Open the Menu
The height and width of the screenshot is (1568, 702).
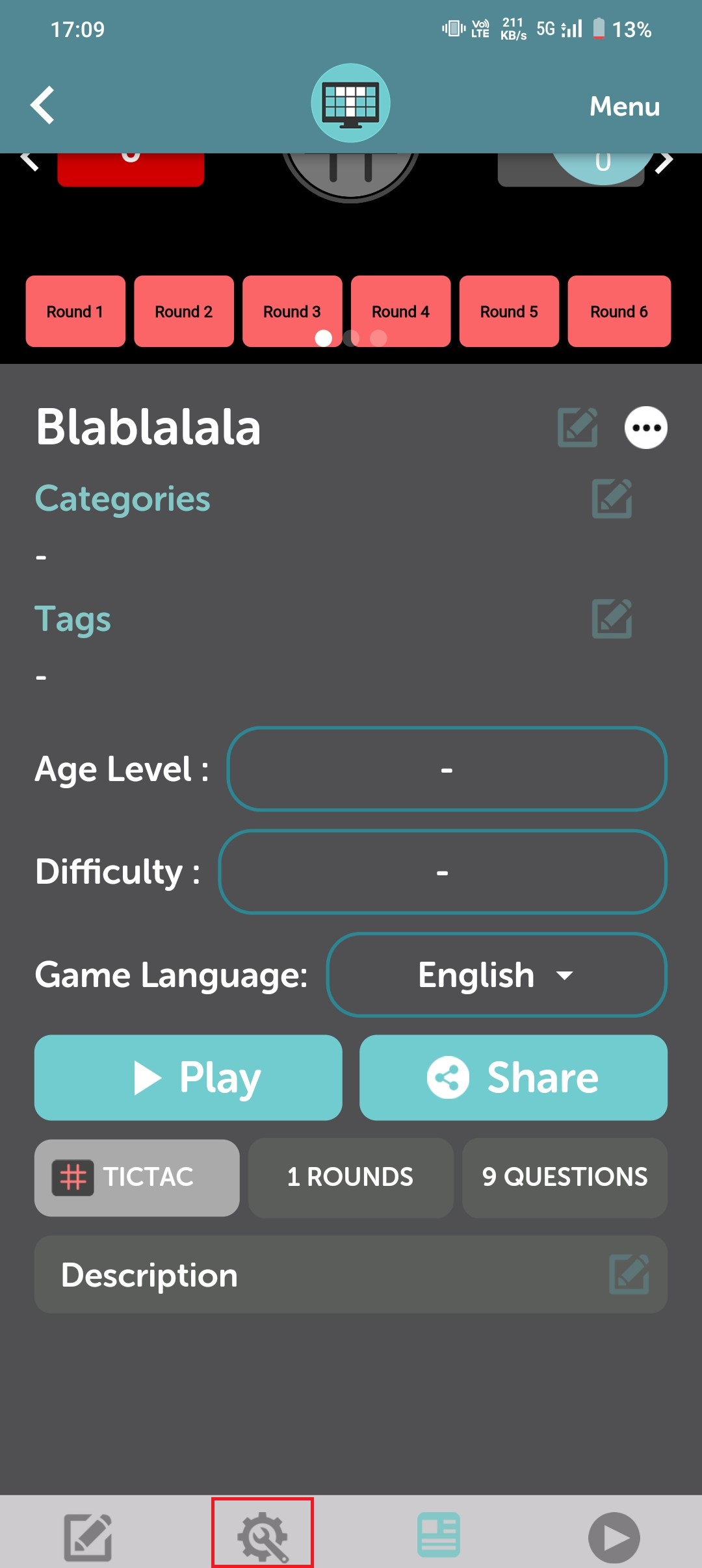point(624,107)
